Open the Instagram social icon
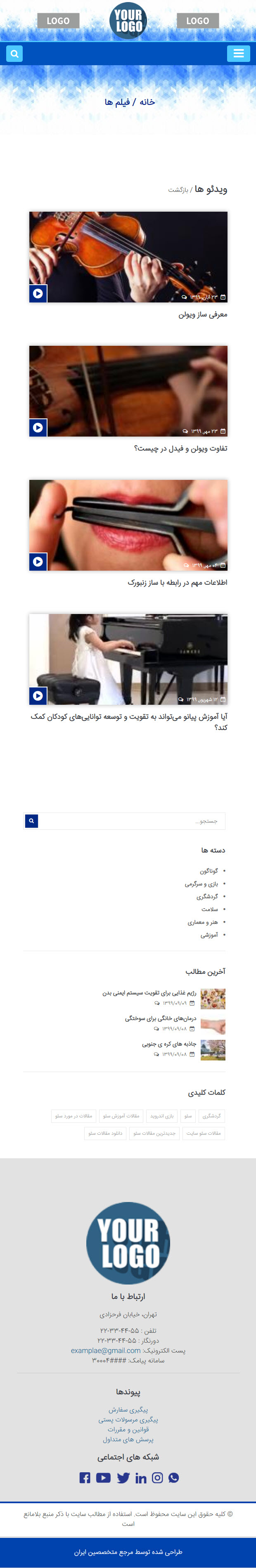 tap(157, 1477)
